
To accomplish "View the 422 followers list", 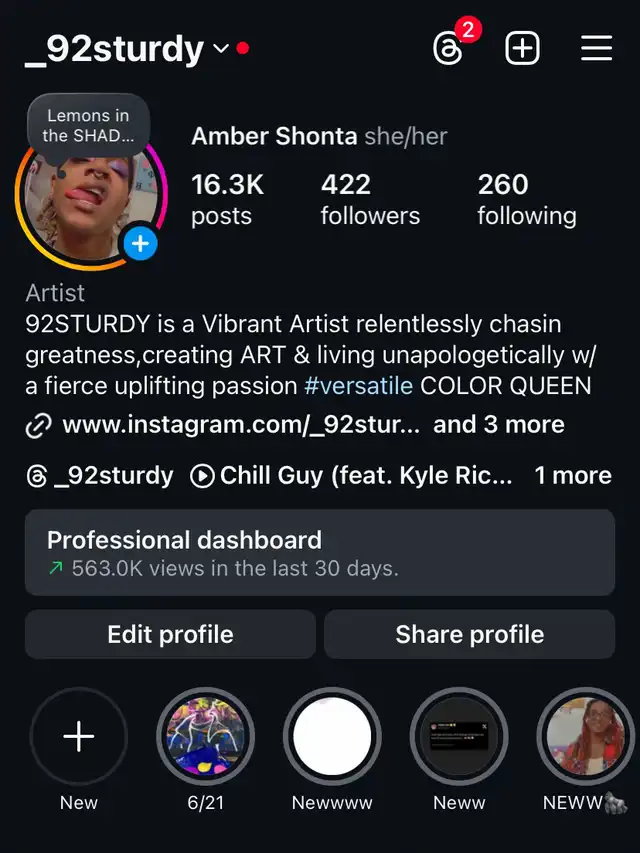I will click(370, 199).
